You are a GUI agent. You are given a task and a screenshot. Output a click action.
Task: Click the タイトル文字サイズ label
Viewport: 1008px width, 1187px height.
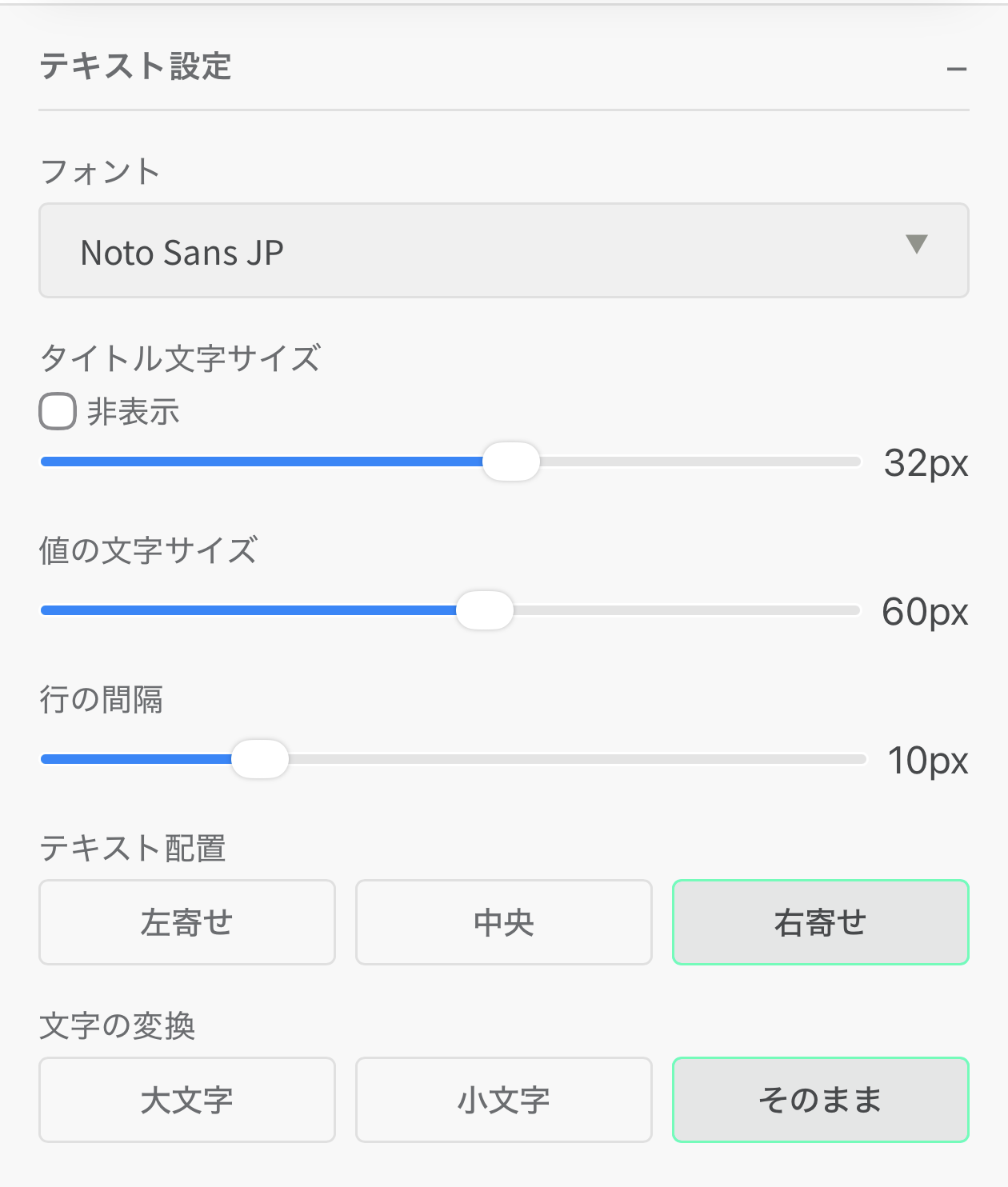click(180, 359)
